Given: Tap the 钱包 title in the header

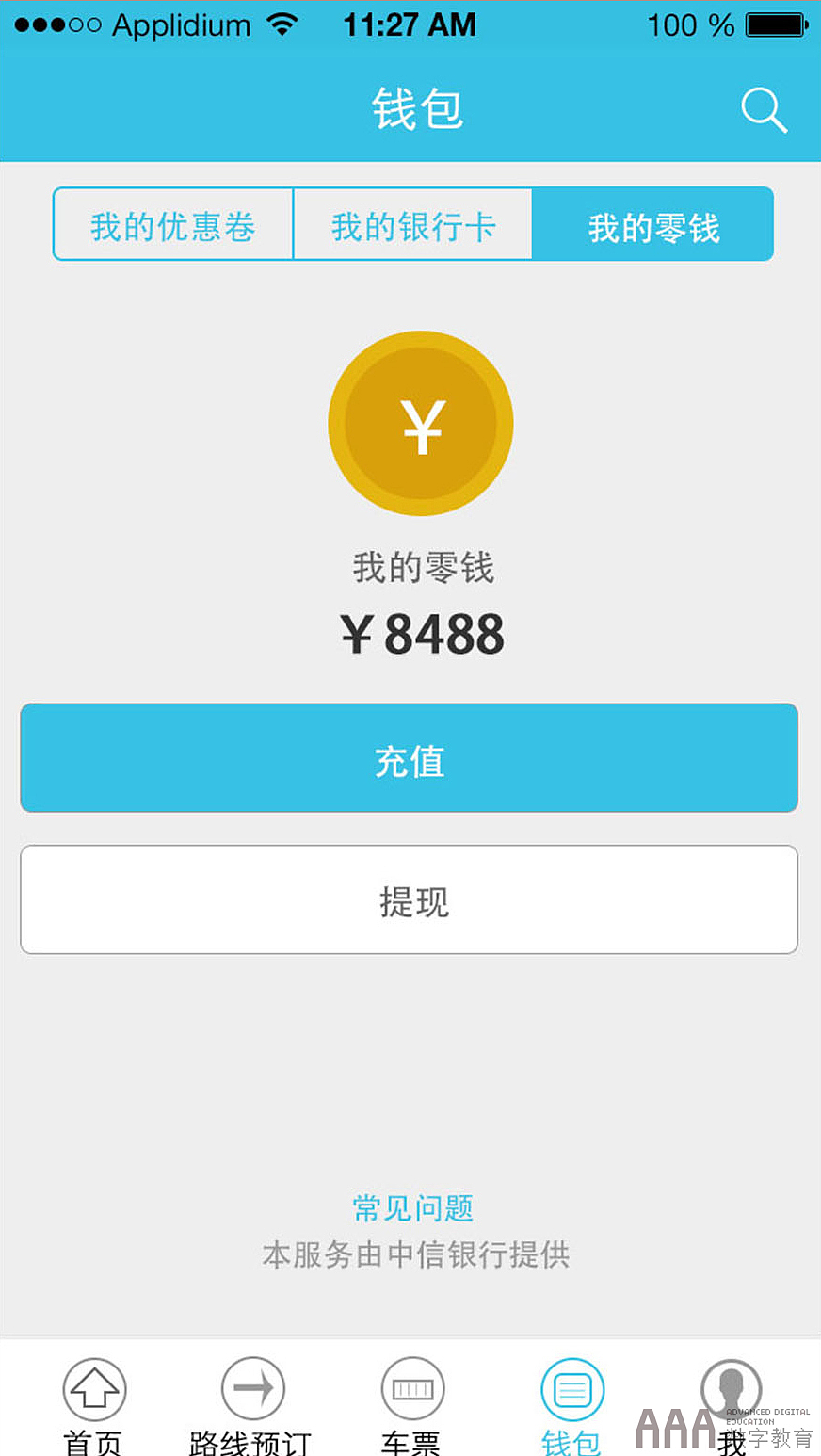Looking at the screenshot, I should tap(417, 107).
